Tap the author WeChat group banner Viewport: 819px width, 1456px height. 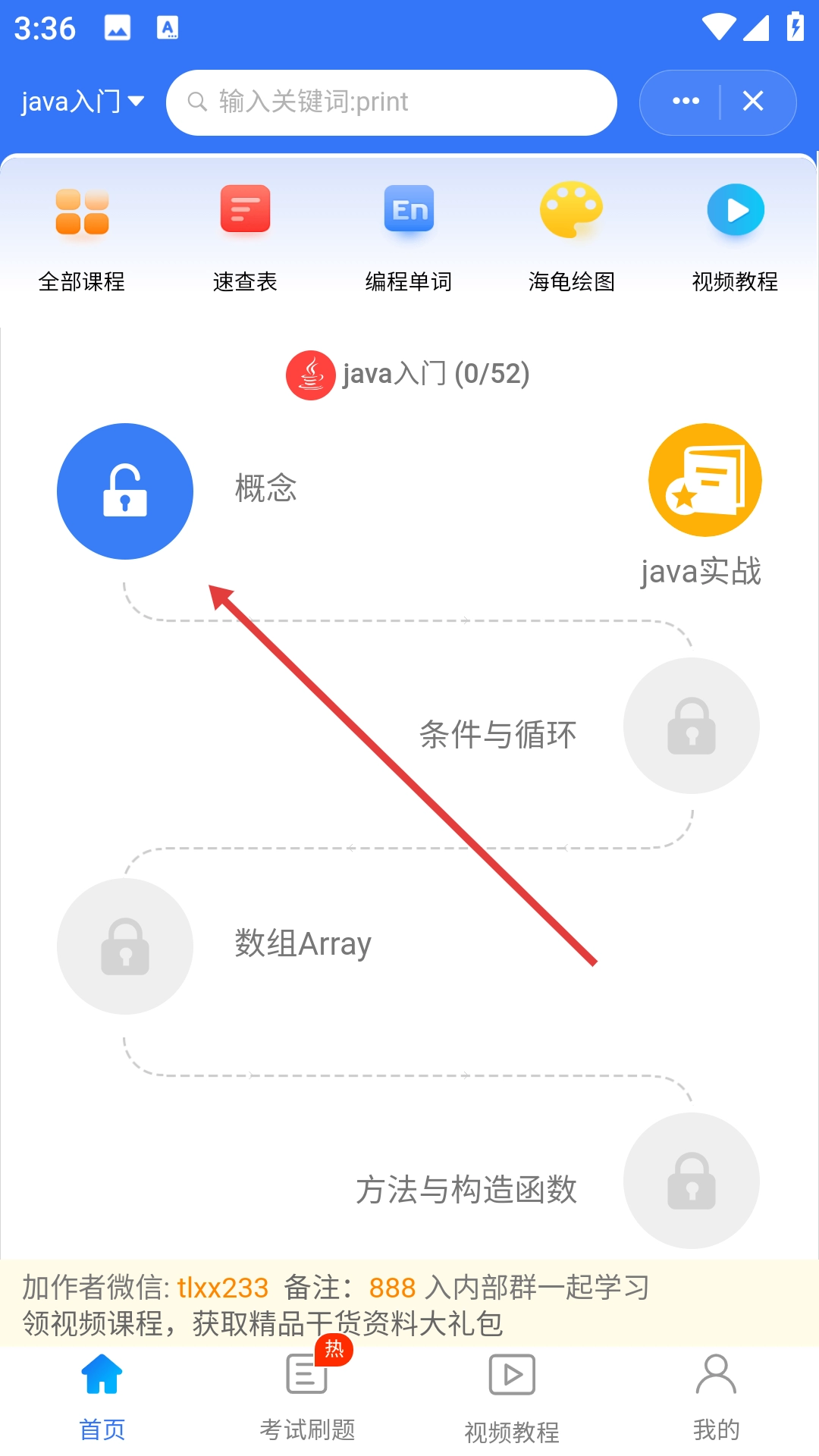click(409, 1304)
